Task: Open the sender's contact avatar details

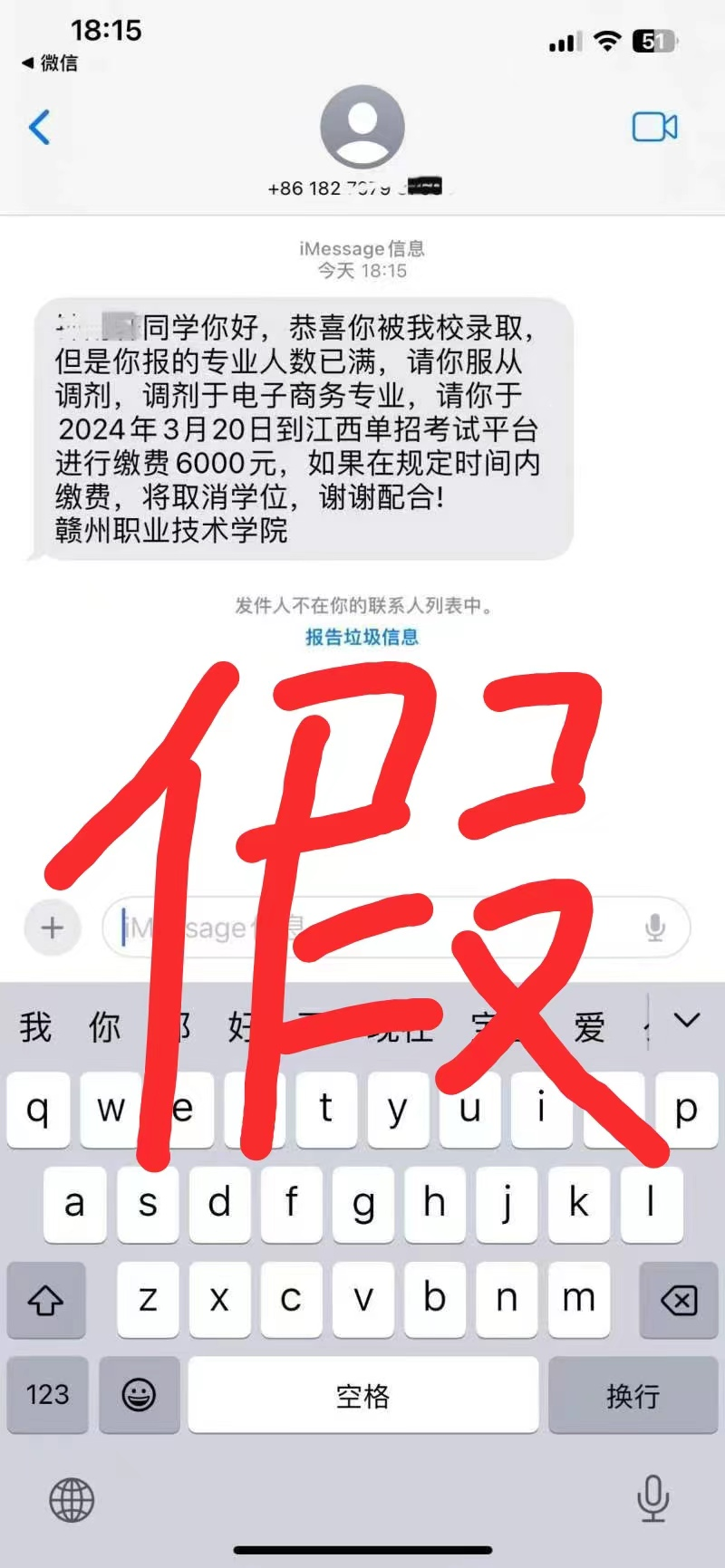Action: tap(362, 127)
